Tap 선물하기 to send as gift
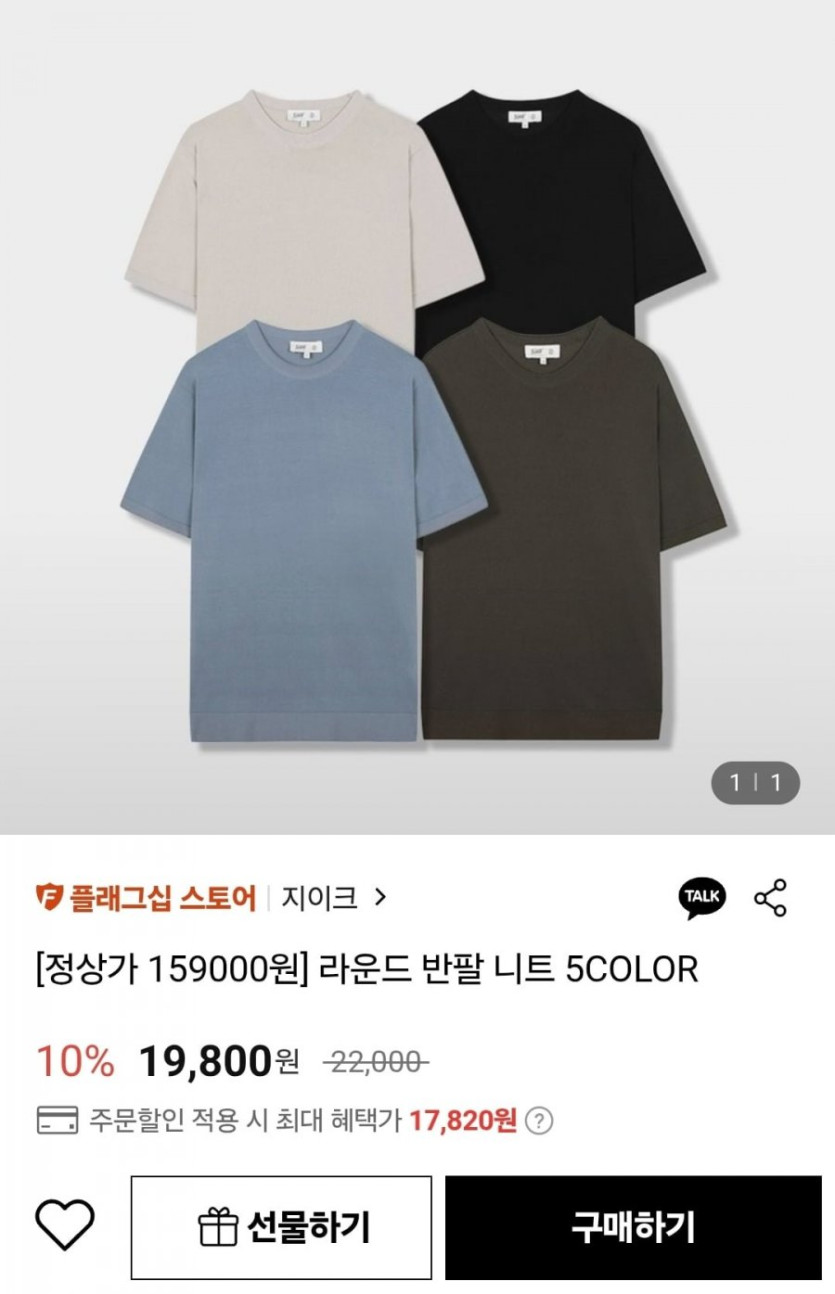The width and height of the screenshot is (835, 1294). point(281,1227)
